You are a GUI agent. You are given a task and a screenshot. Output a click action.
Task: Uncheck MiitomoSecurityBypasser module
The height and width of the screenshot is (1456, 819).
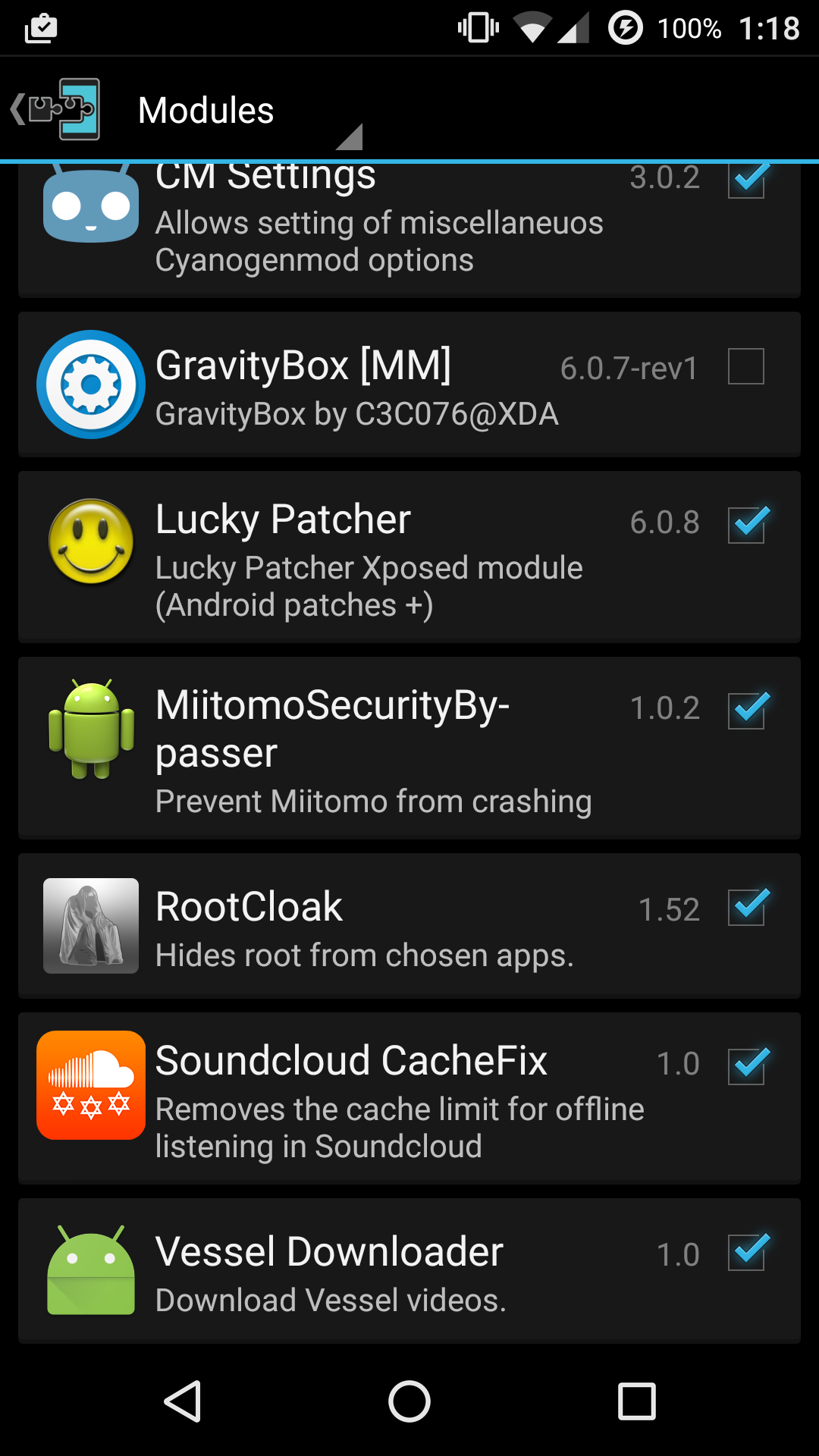coord(746,710)
